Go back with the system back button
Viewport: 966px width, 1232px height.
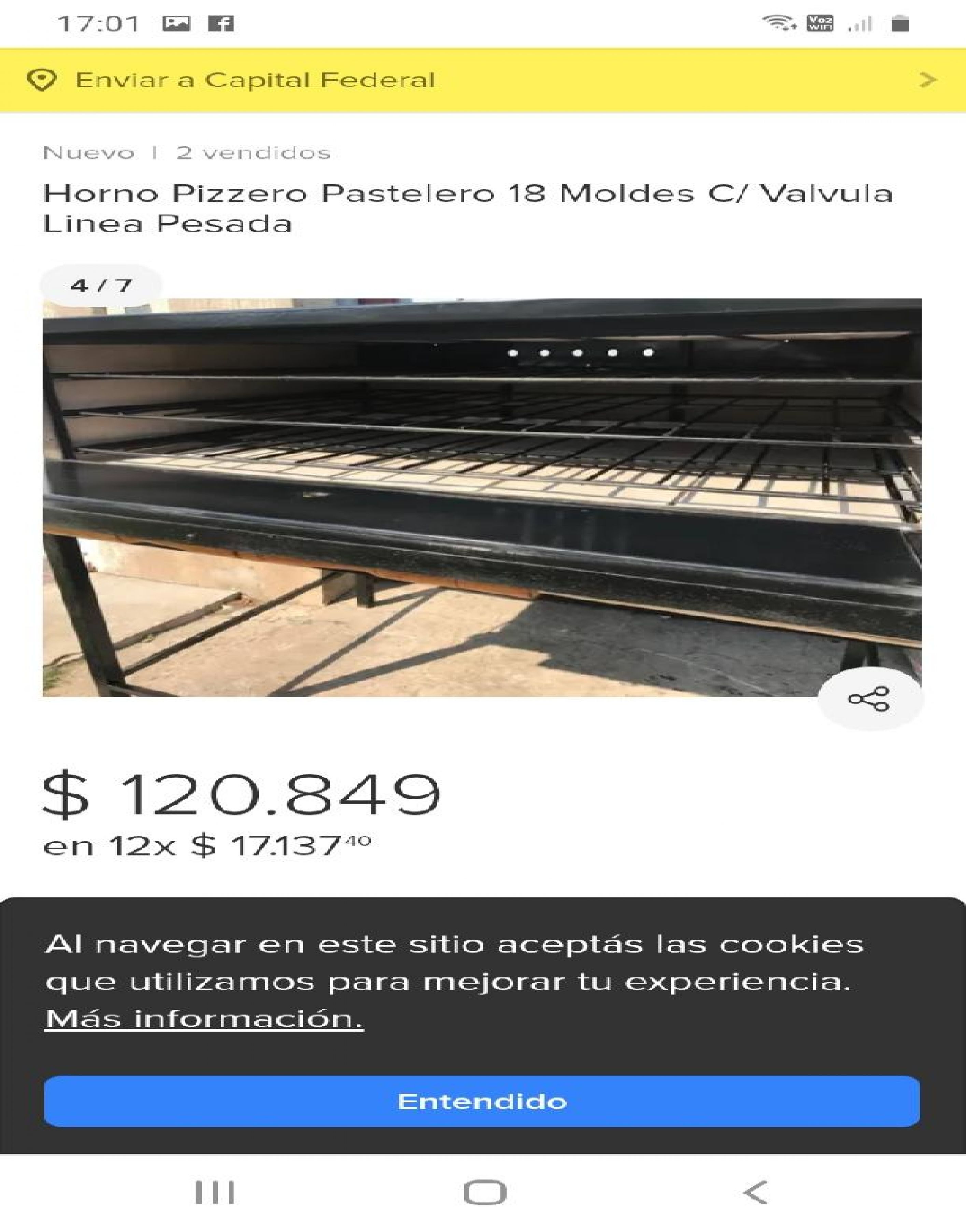[x=756, y=1192]
